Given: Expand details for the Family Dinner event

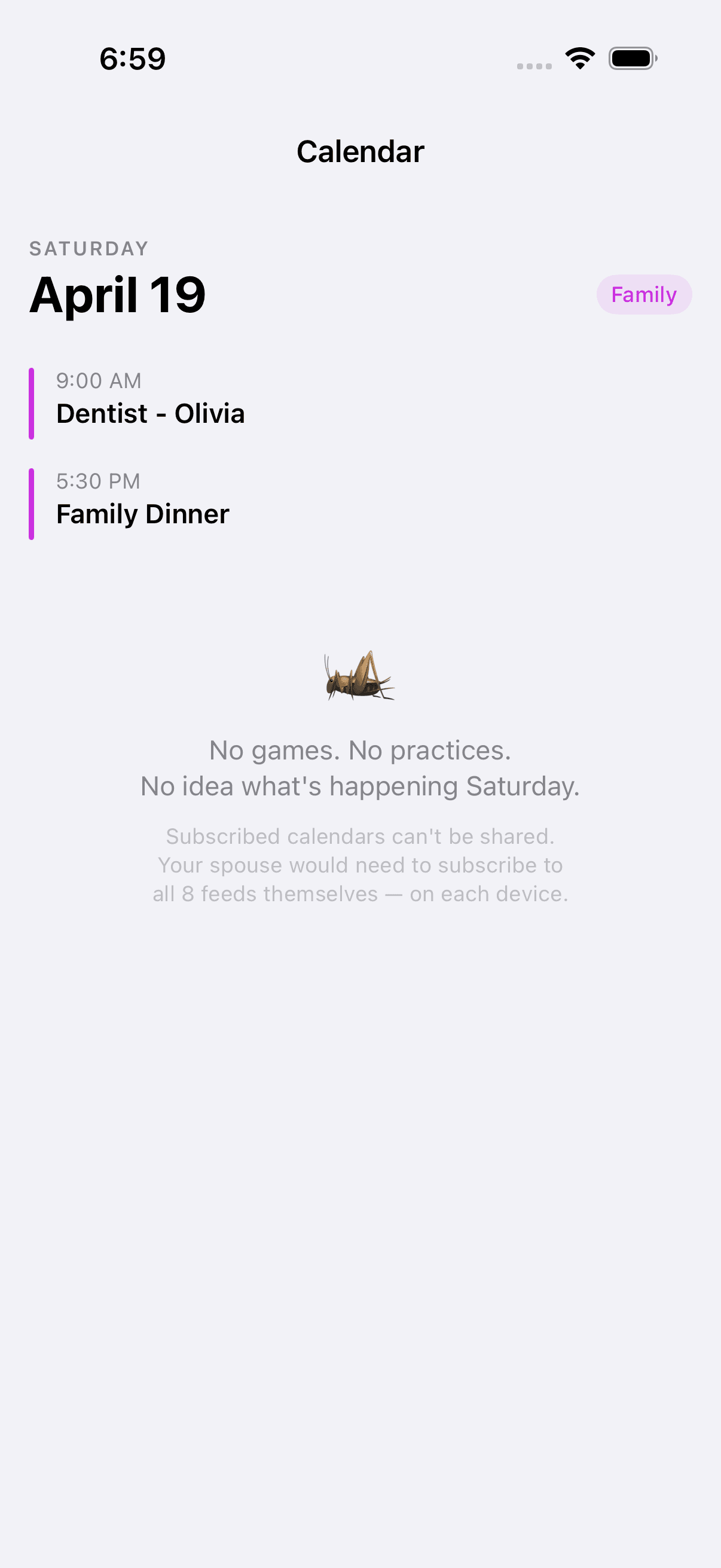Looking at the screenshot, I should click(x=142, y=513).
